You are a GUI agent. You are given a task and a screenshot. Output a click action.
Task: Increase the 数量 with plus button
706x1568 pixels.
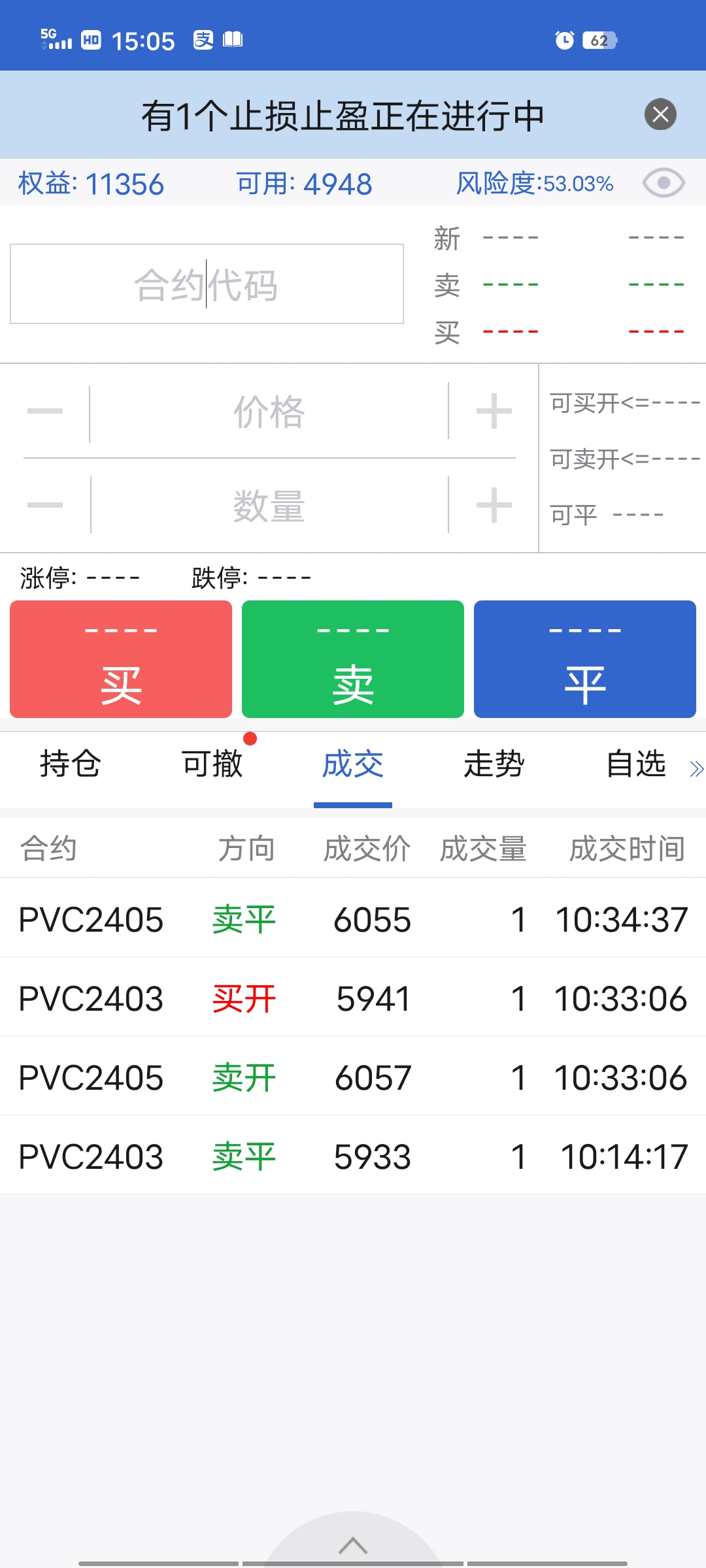tap(494, 505)
